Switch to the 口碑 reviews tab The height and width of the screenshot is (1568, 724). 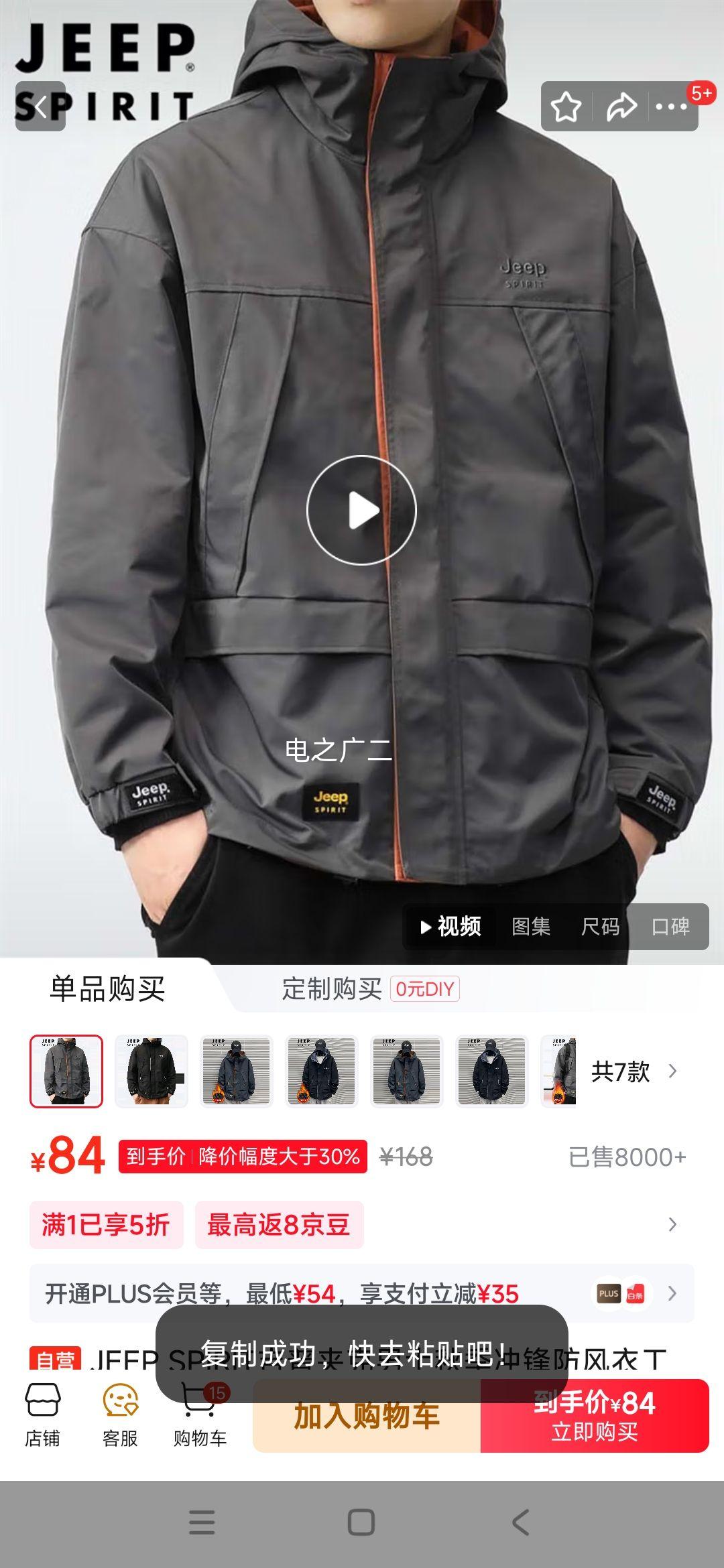point(670,927)
